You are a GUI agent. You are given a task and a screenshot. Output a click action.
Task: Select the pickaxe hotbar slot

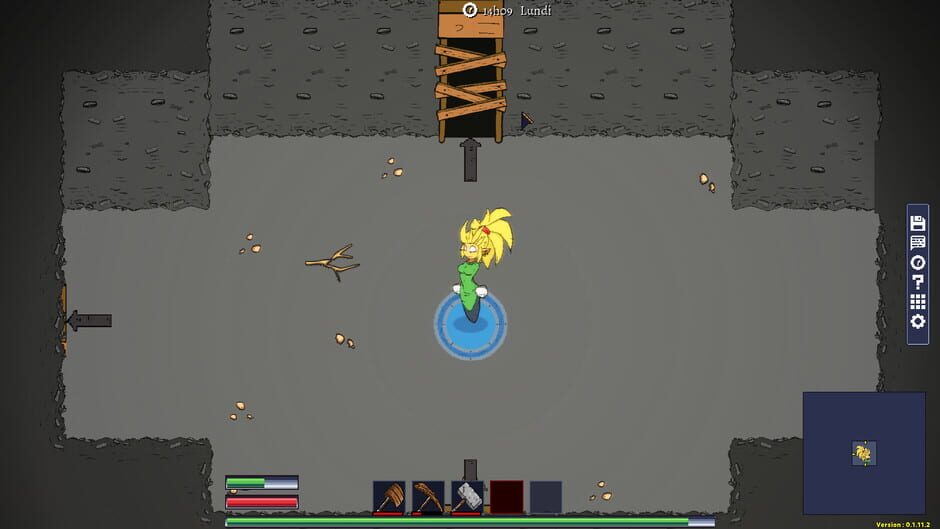click(428, 497)
